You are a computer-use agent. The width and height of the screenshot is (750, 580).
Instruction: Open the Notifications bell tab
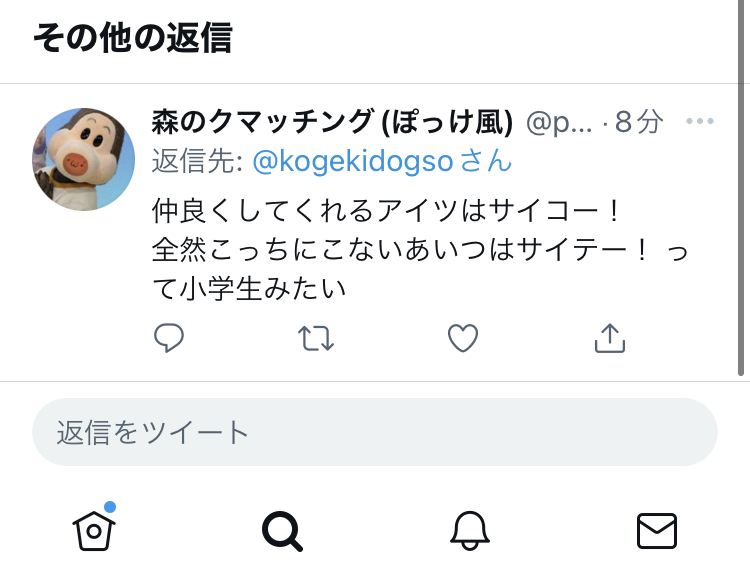[x=469, y=530]
